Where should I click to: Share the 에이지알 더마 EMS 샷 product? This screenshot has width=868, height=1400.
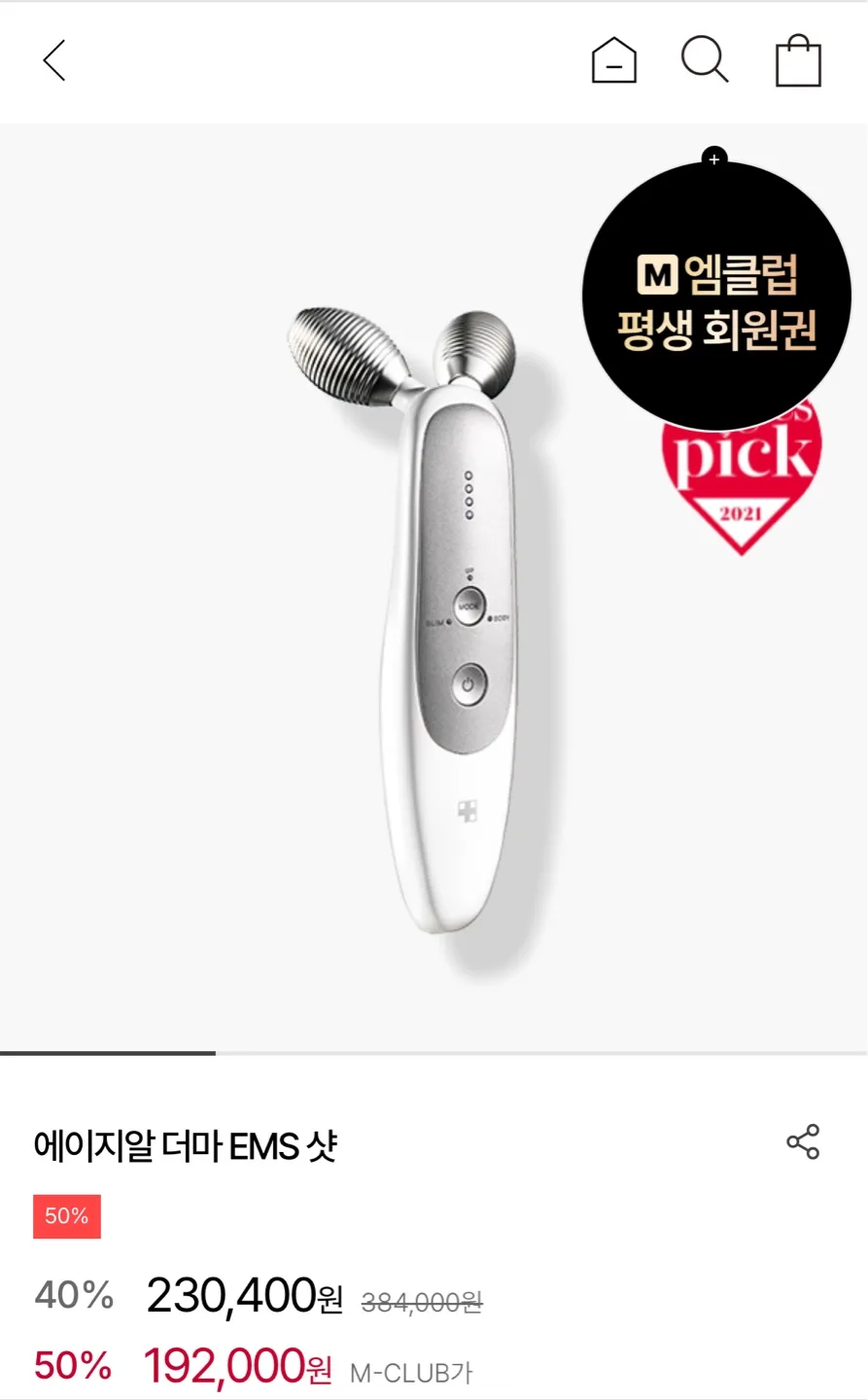click(x=803, y=1141)
